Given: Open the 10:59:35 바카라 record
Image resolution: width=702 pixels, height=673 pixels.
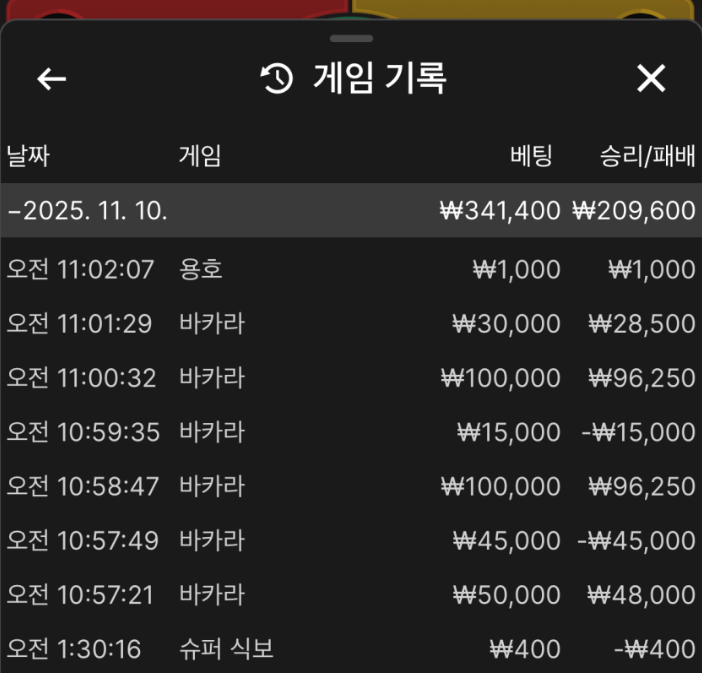Looking at the screenshot, I should point(350,432).
